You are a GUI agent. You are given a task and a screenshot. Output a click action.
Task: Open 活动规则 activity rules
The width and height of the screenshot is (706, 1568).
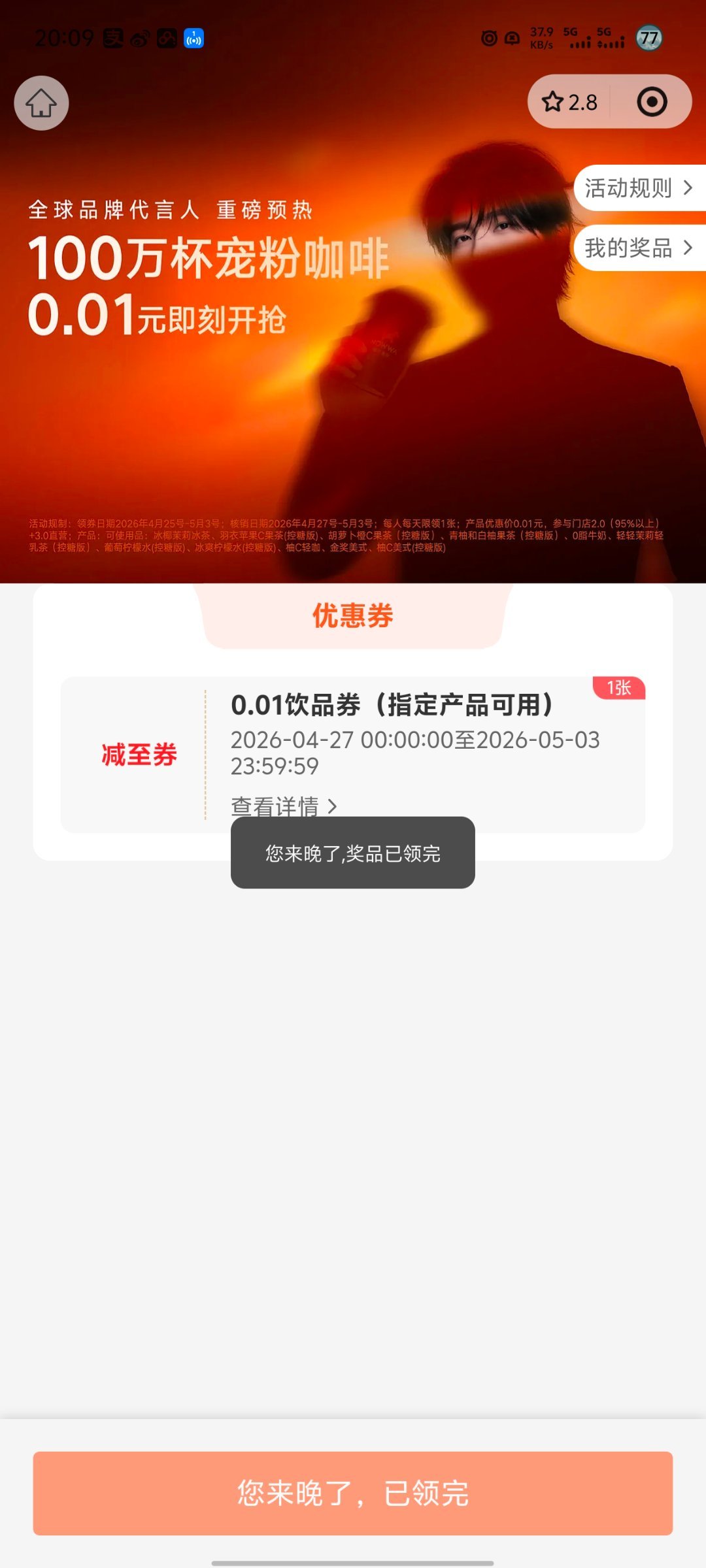(x=638, y=188)
